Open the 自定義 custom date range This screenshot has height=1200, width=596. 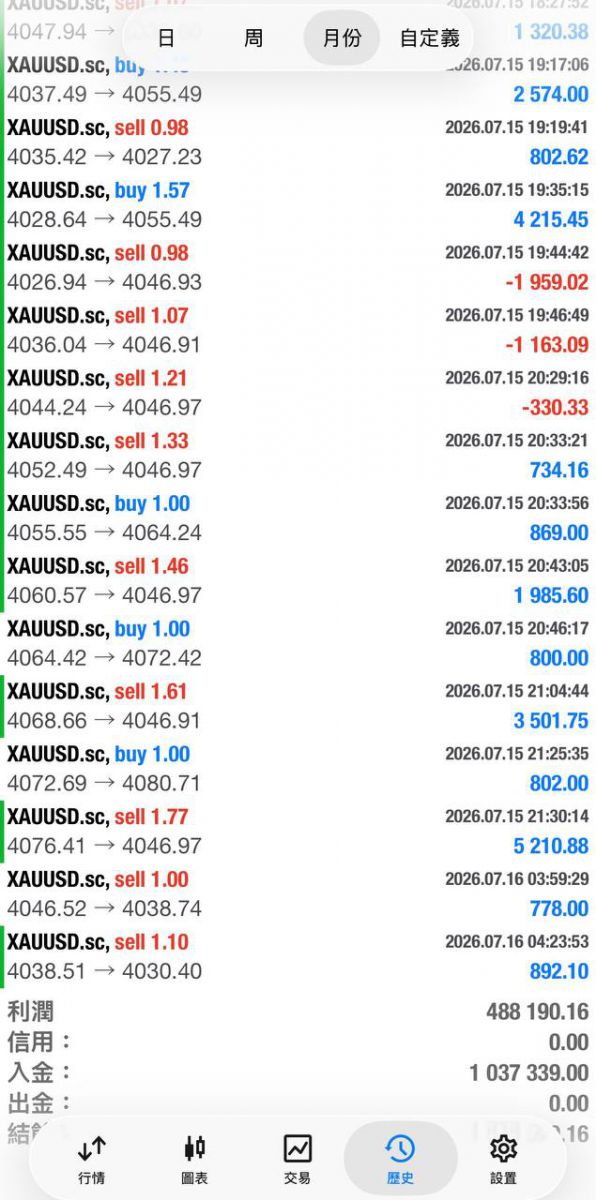(x=430, y=39)
